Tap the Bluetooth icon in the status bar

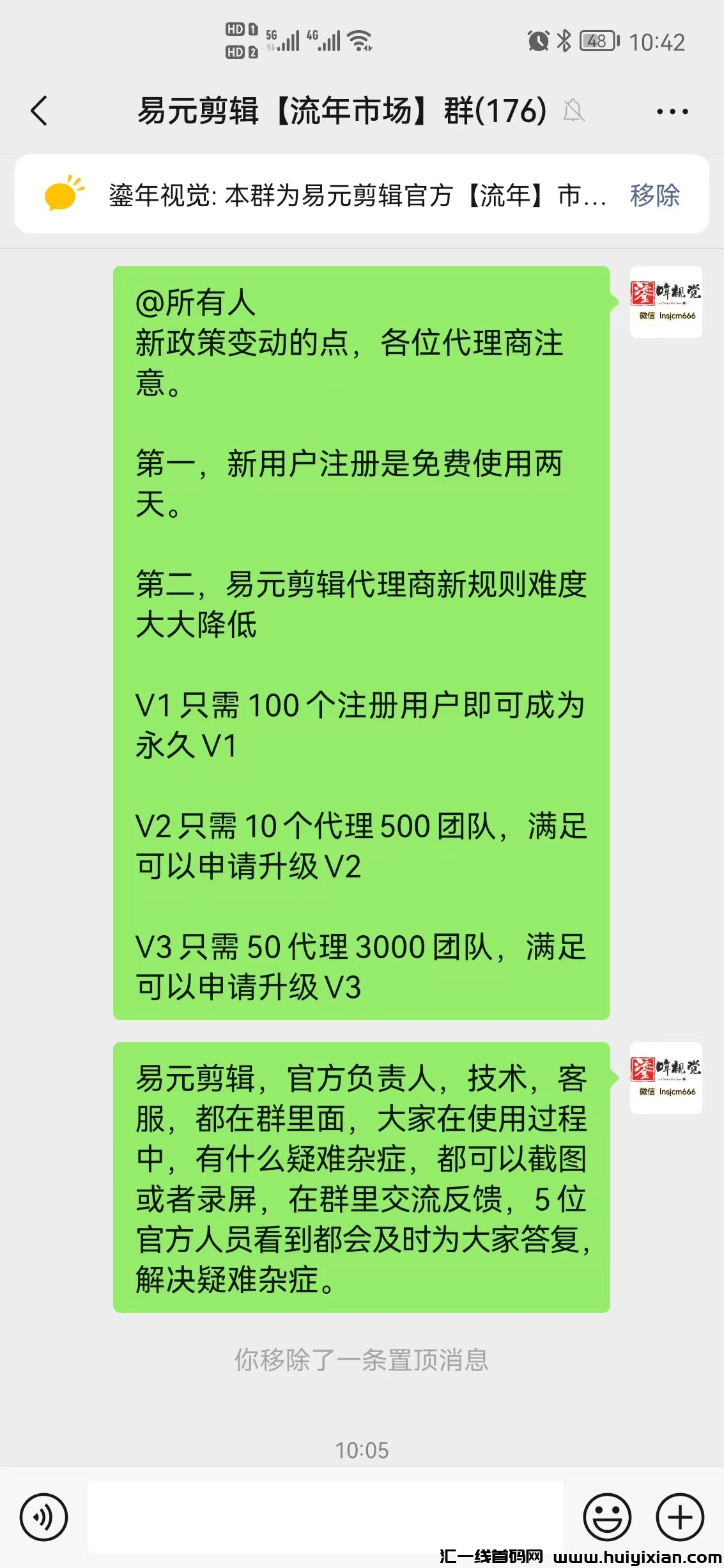(x=565, y=40)
